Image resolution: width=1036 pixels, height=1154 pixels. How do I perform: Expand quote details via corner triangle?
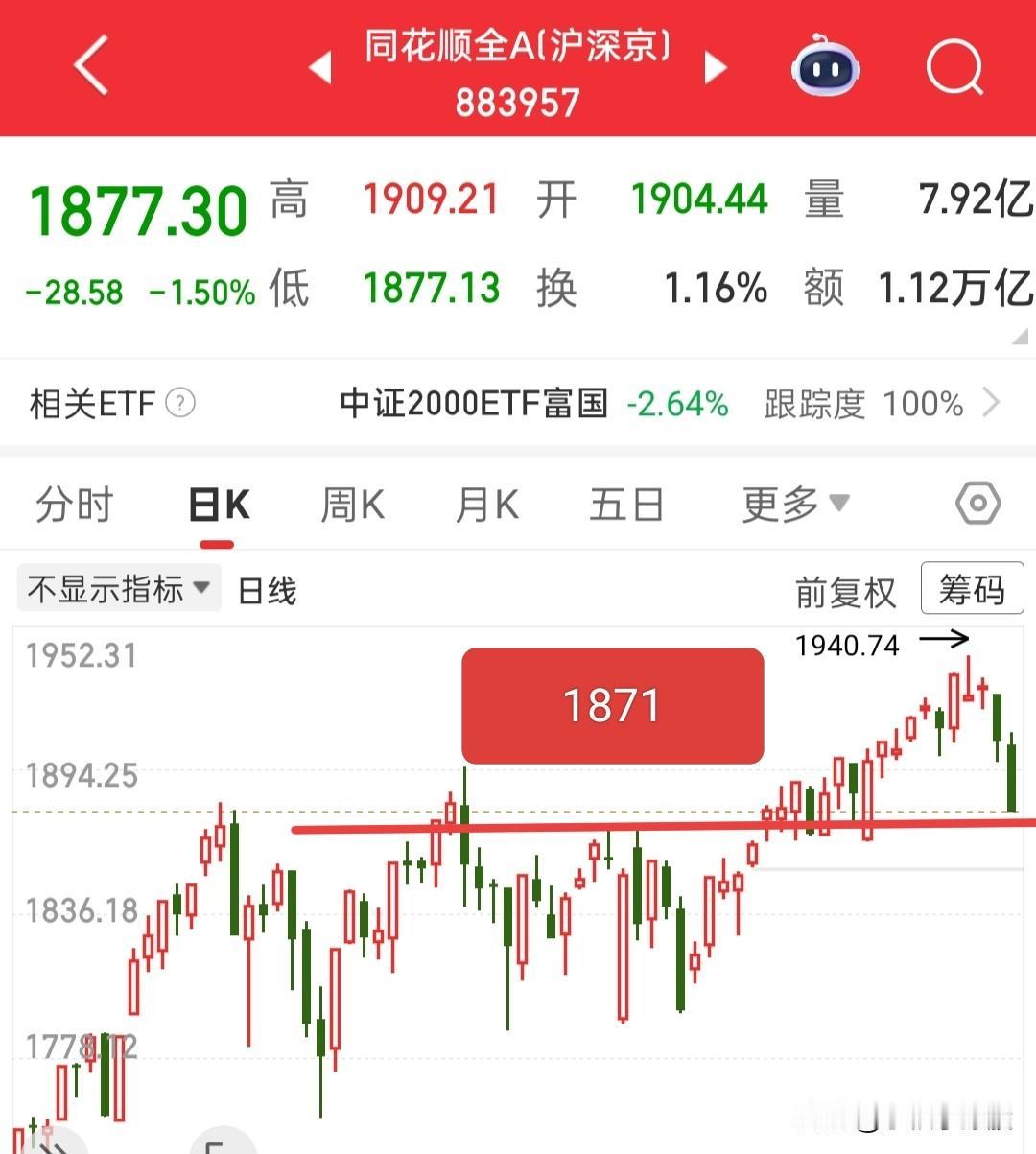coord(1020,336)
